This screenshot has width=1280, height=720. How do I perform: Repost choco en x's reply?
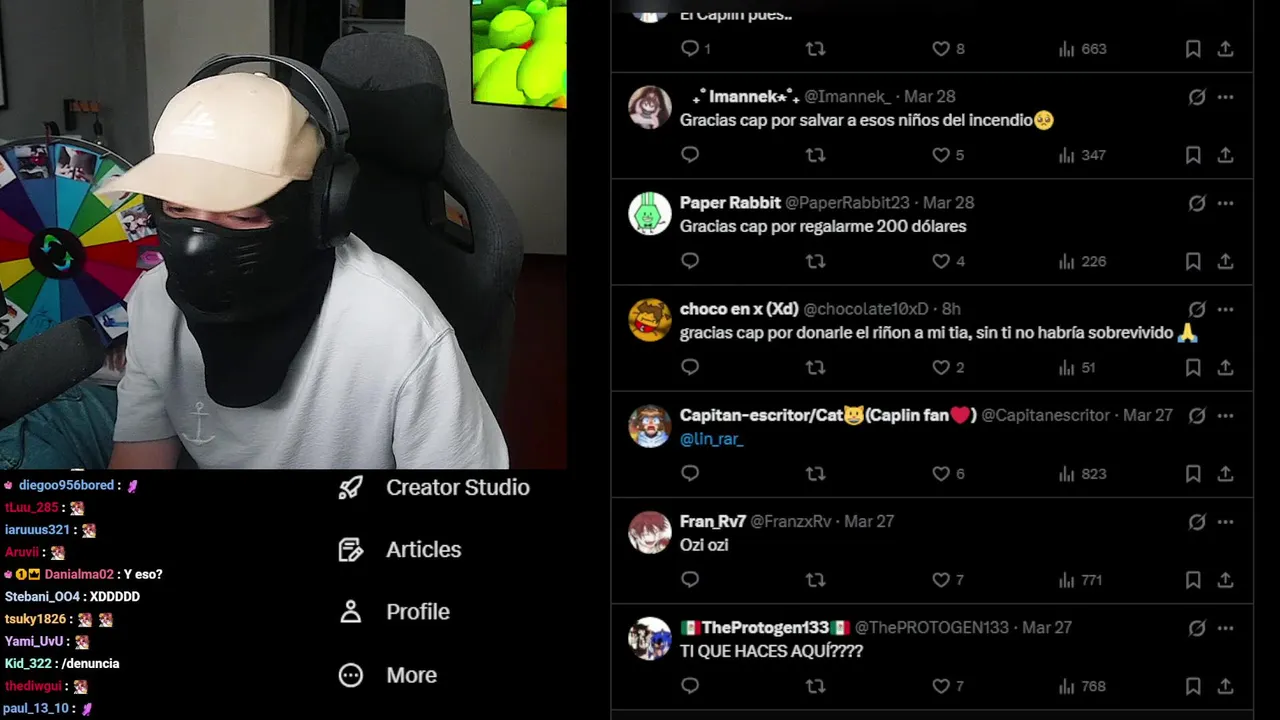[x=816, y=367]
